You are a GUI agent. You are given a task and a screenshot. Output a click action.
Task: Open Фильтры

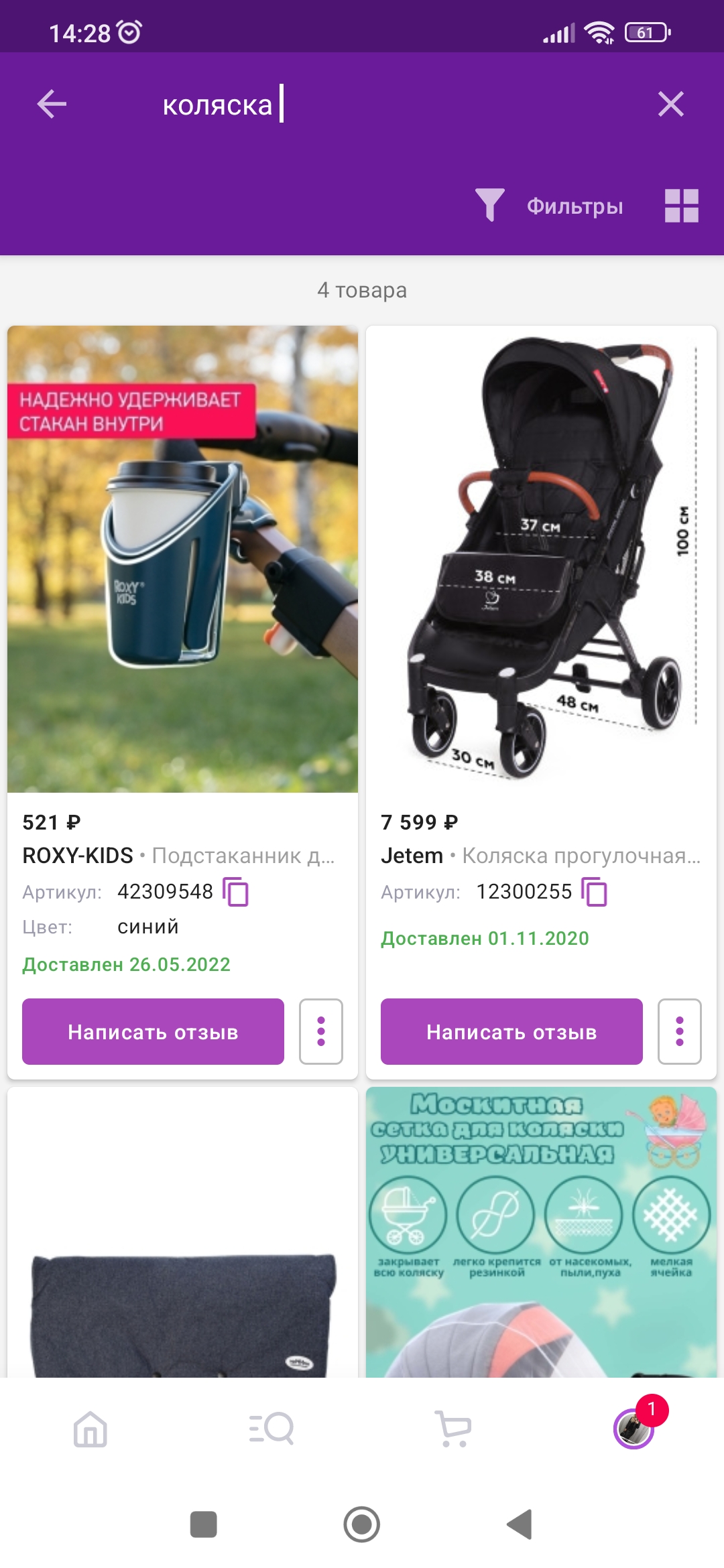550,206
